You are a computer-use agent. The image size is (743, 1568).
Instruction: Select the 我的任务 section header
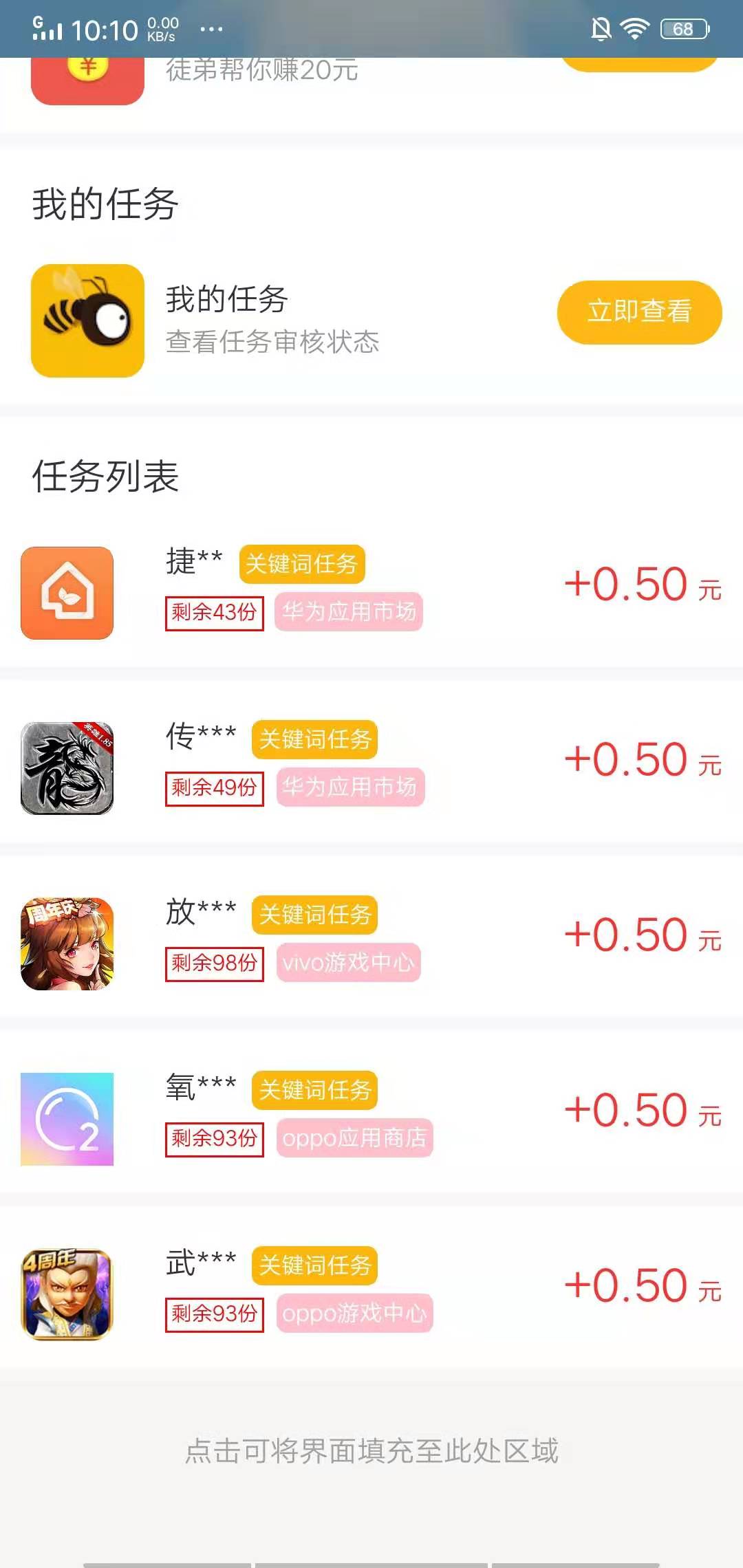pyautogui.click(x=106, y=203)
